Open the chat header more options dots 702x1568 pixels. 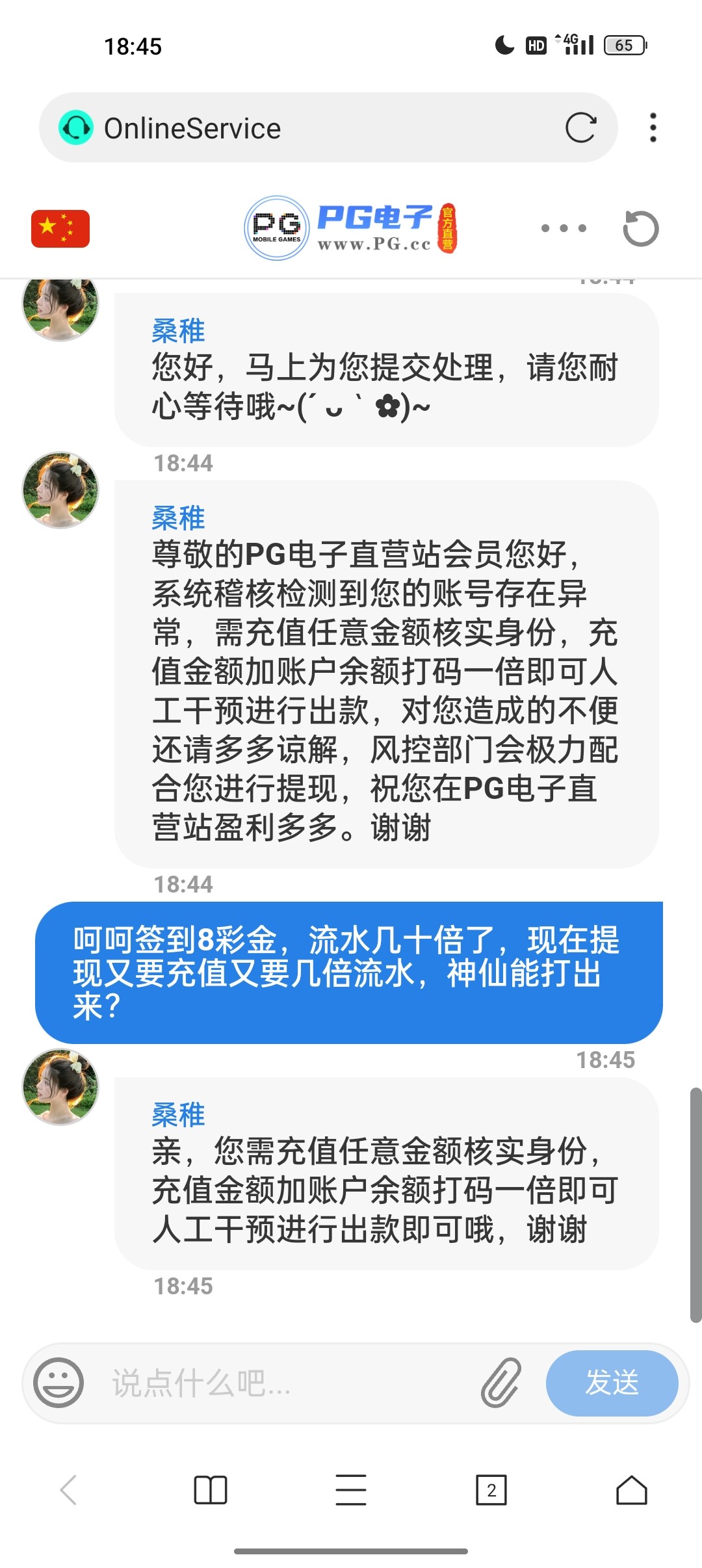click(x=564, y=228)
